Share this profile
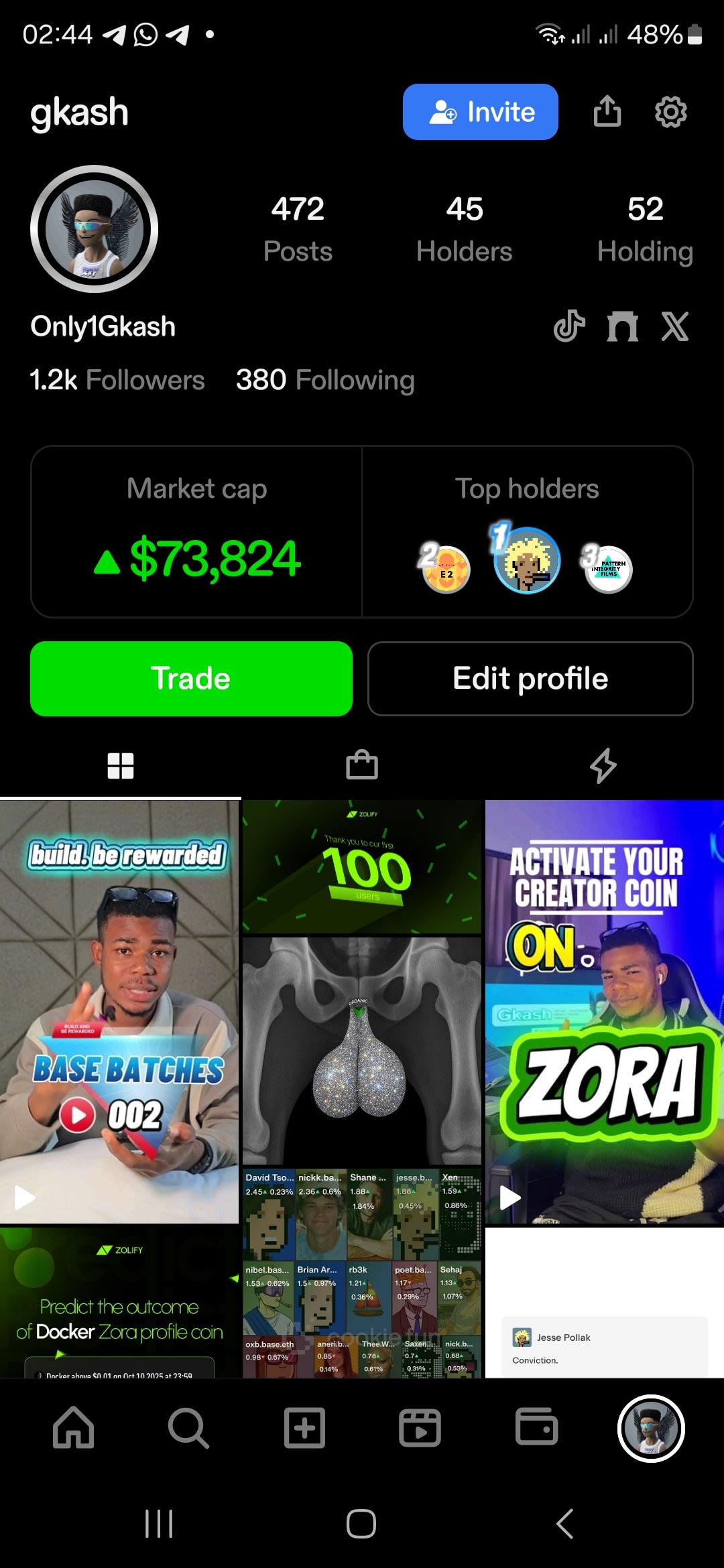 tap(607, 112)
